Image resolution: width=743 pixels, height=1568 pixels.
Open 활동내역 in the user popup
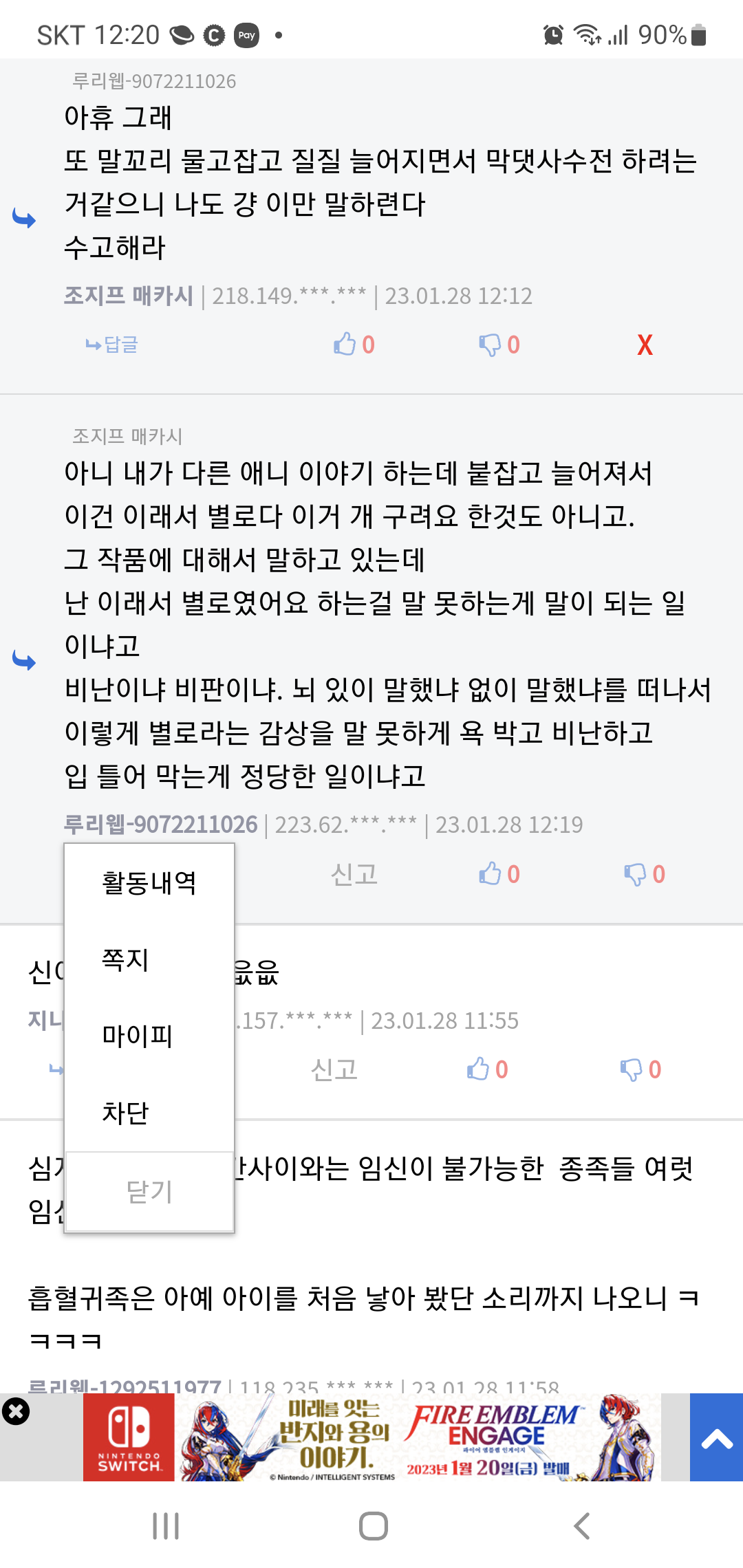(x=149, y=882)
